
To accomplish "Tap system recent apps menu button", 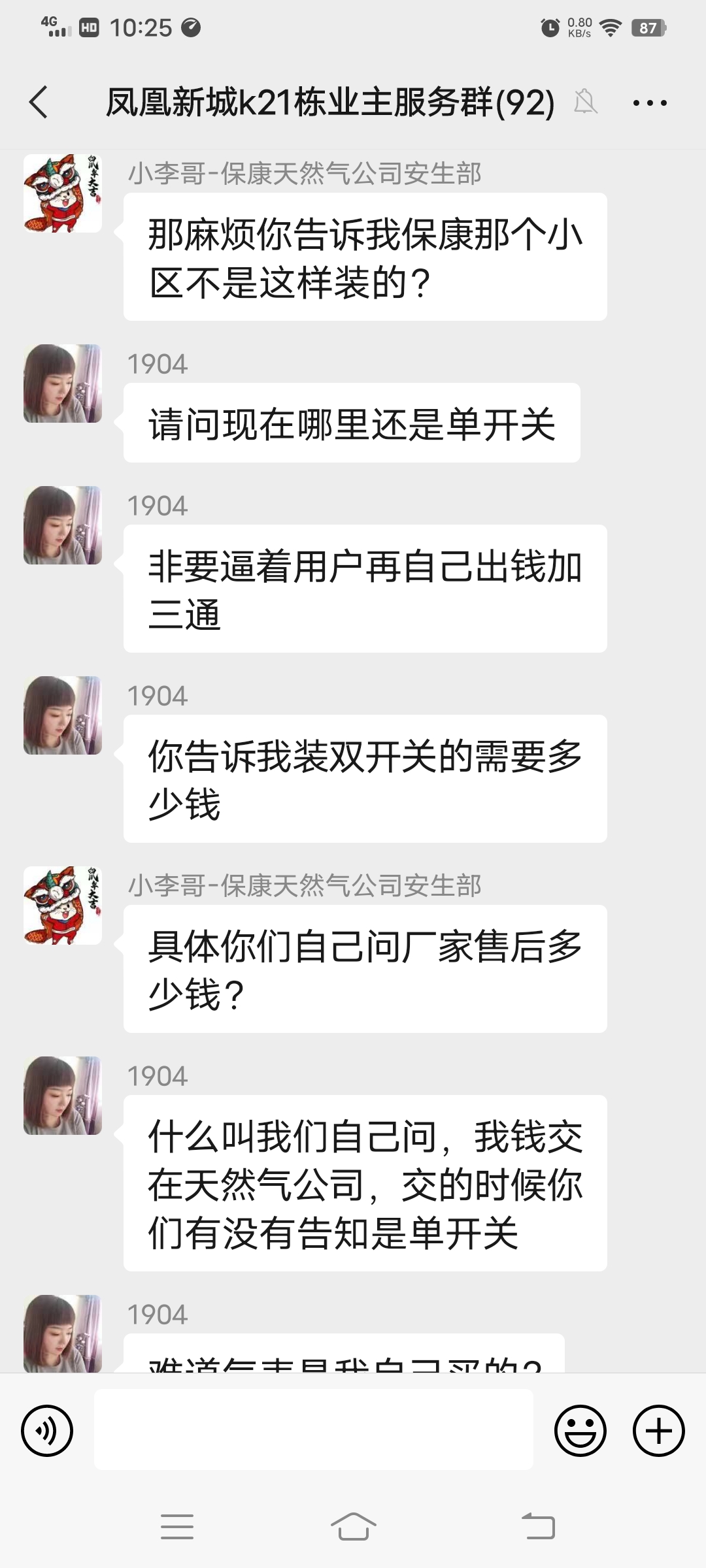I will point(177,1527).
